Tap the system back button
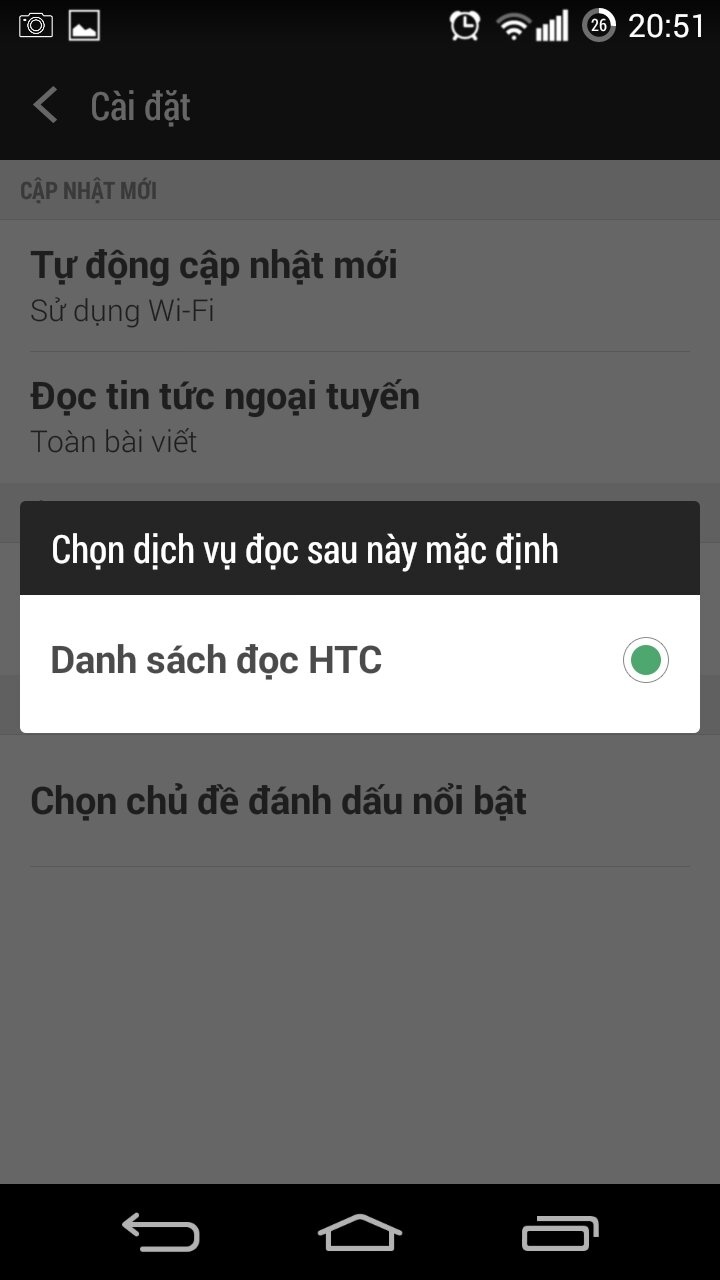The height and width of the screenshot is (1280, 720). 160,1232
